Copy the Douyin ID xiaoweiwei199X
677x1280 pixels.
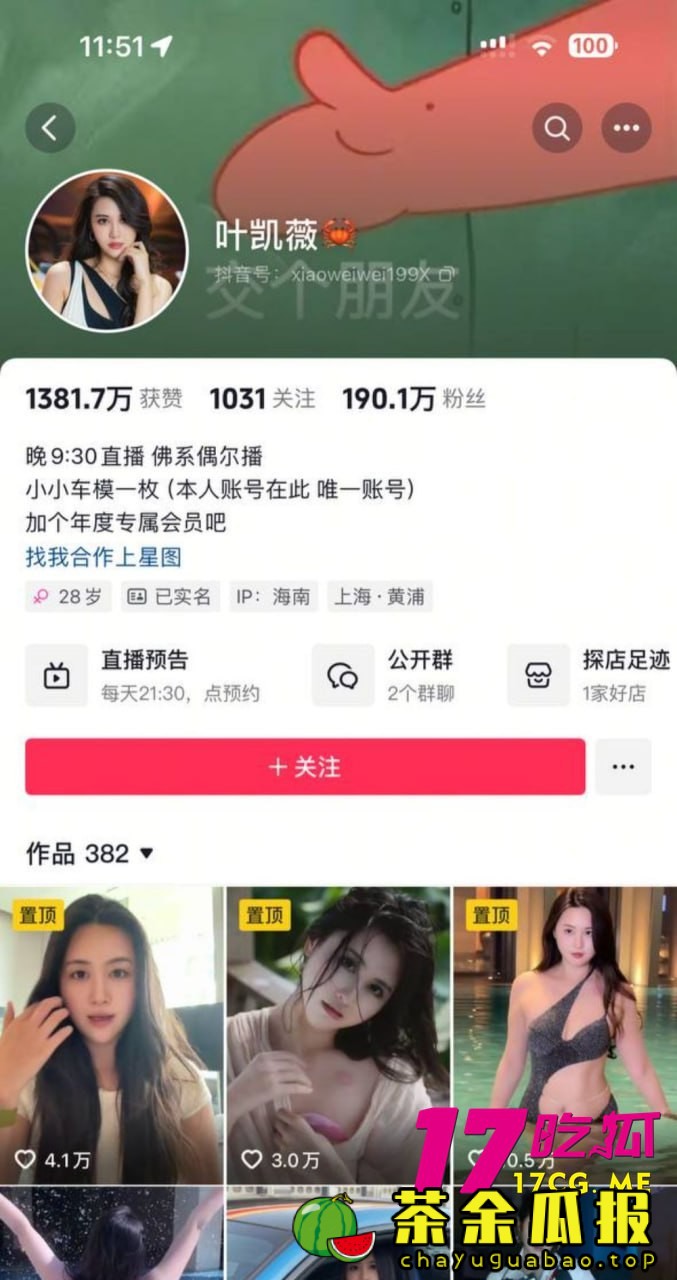click(x=447, y=273)
